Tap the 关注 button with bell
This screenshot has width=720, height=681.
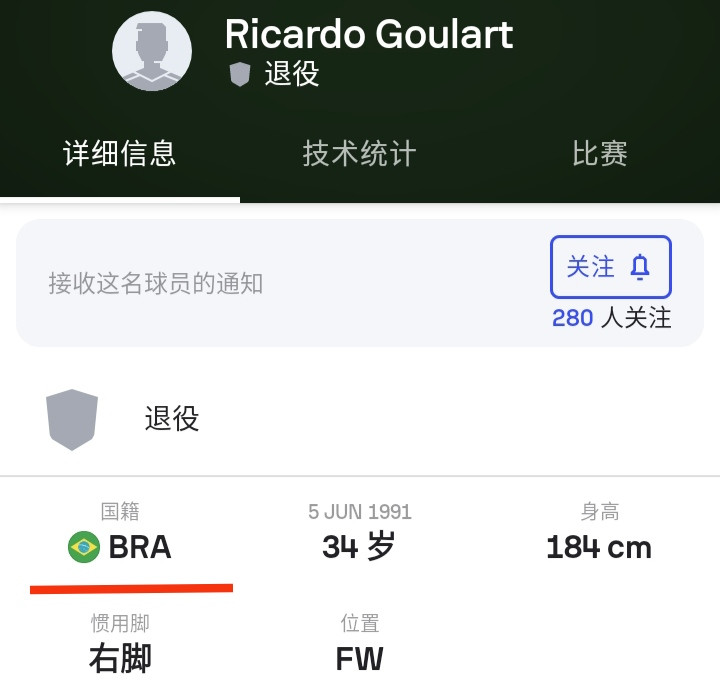click(x=610, y=267)
